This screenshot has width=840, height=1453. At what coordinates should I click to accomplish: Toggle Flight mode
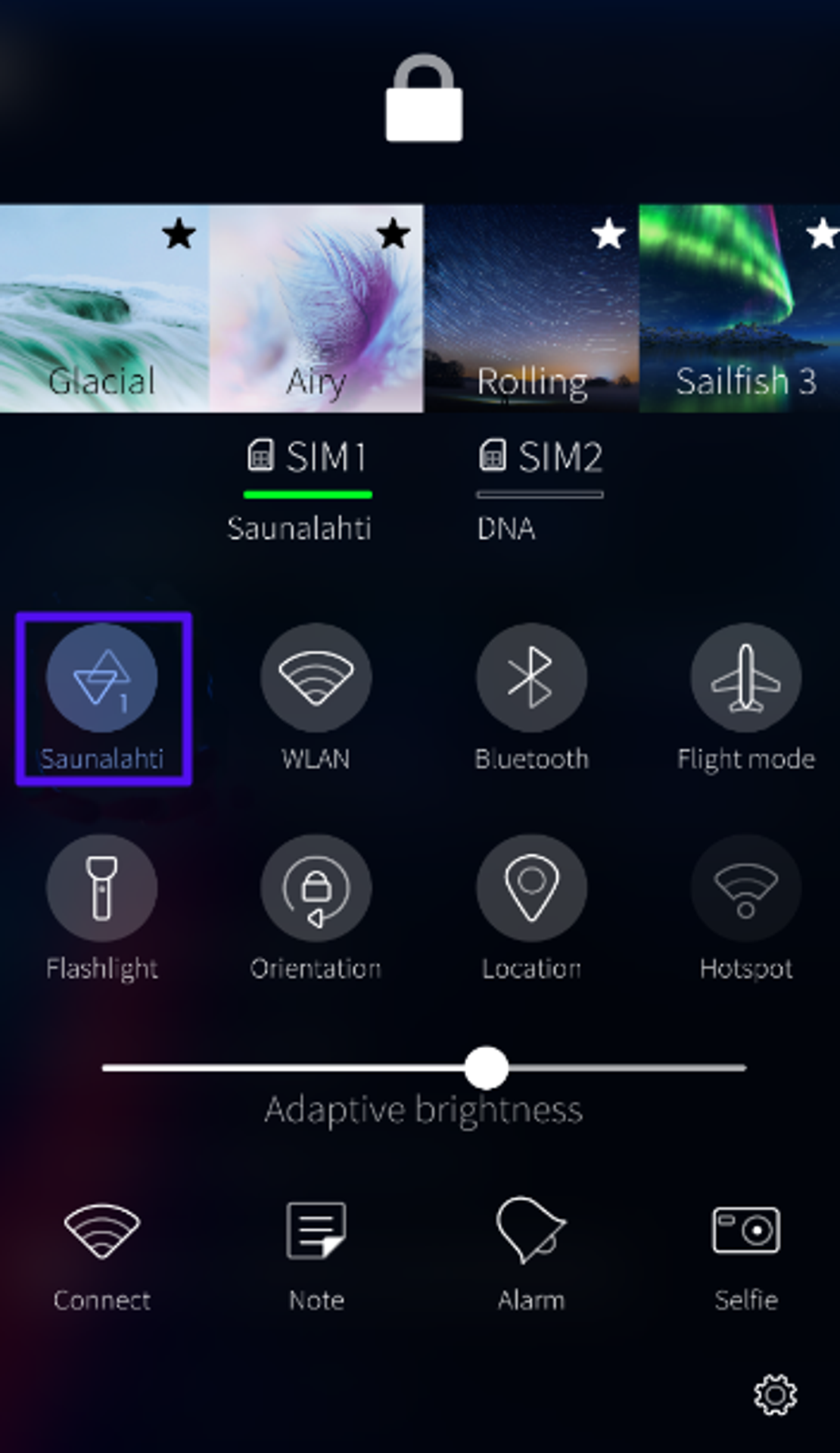click(746, 678)
